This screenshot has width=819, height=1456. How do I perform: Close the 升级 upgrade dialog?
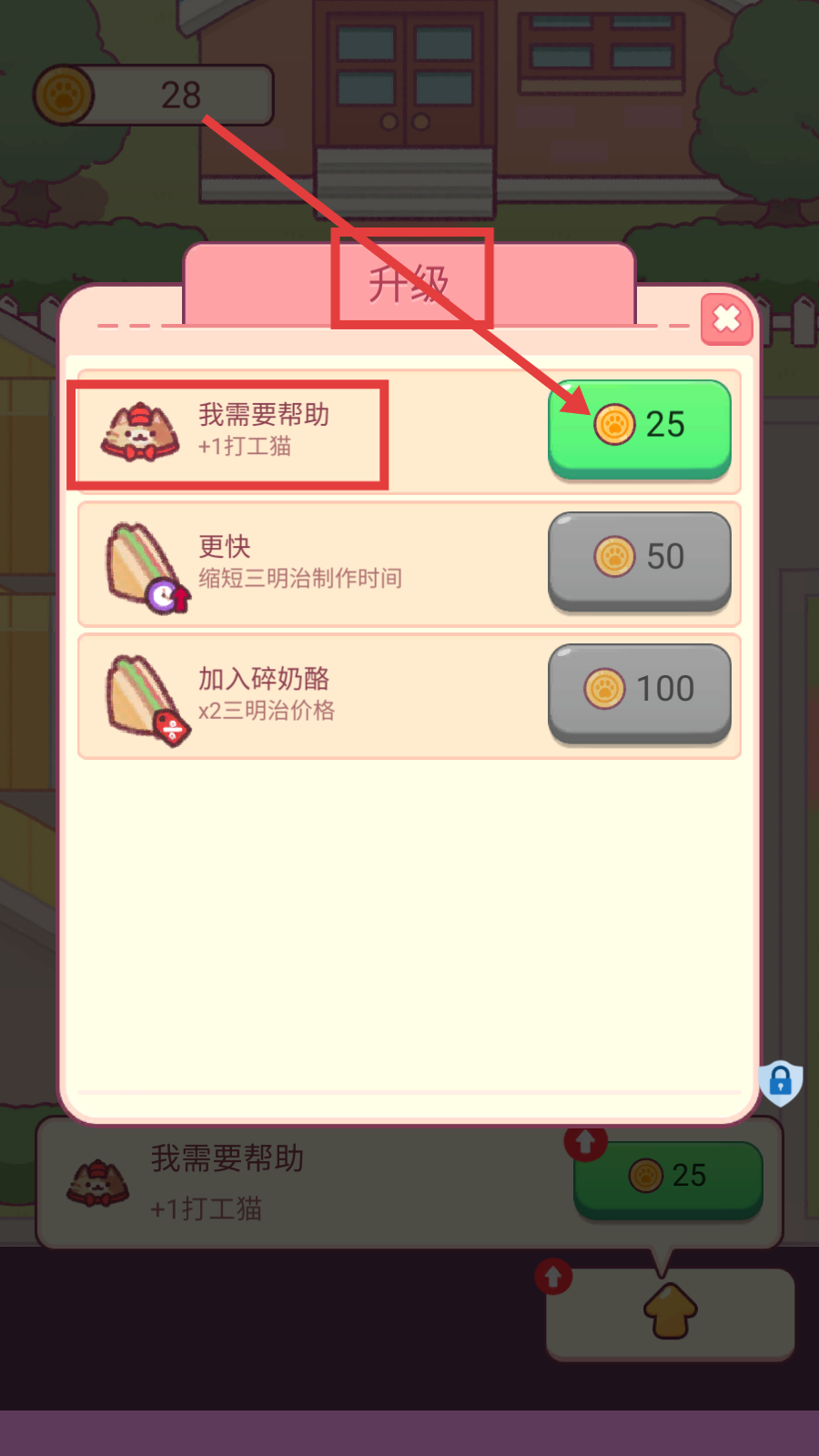726,319
